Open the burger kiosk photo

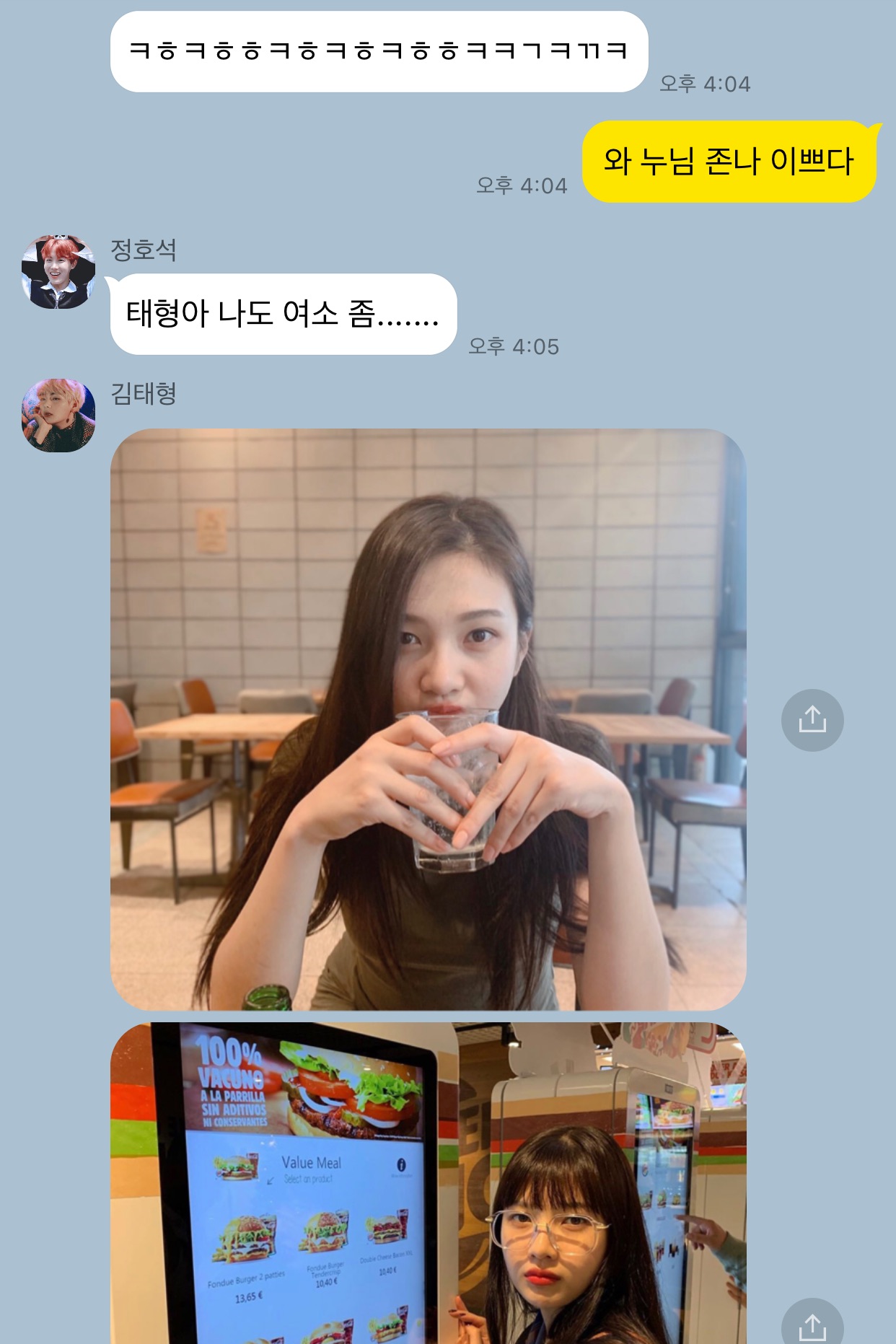428,1183
